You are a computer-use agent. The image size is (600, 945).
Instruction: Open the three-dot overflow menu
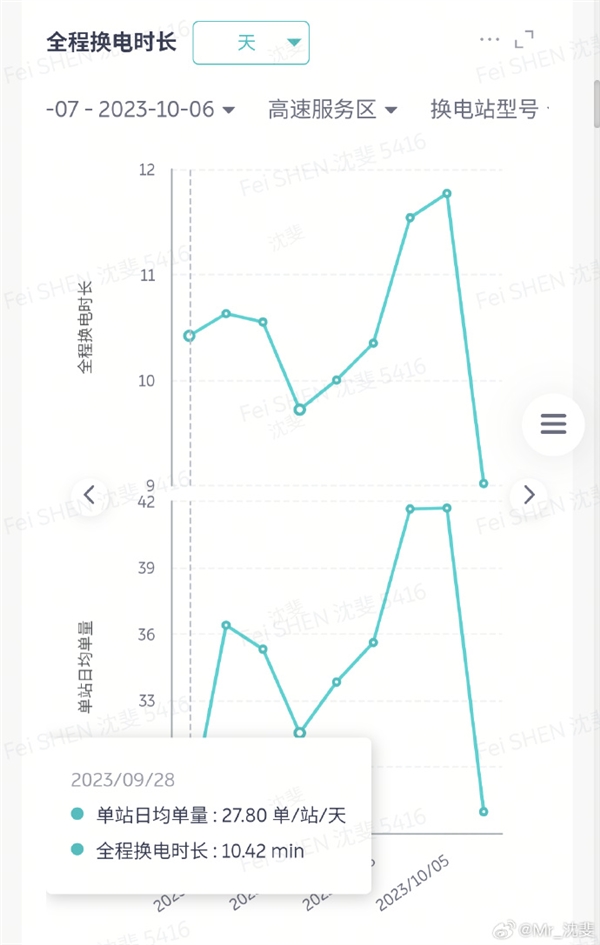tap(489, 39)
